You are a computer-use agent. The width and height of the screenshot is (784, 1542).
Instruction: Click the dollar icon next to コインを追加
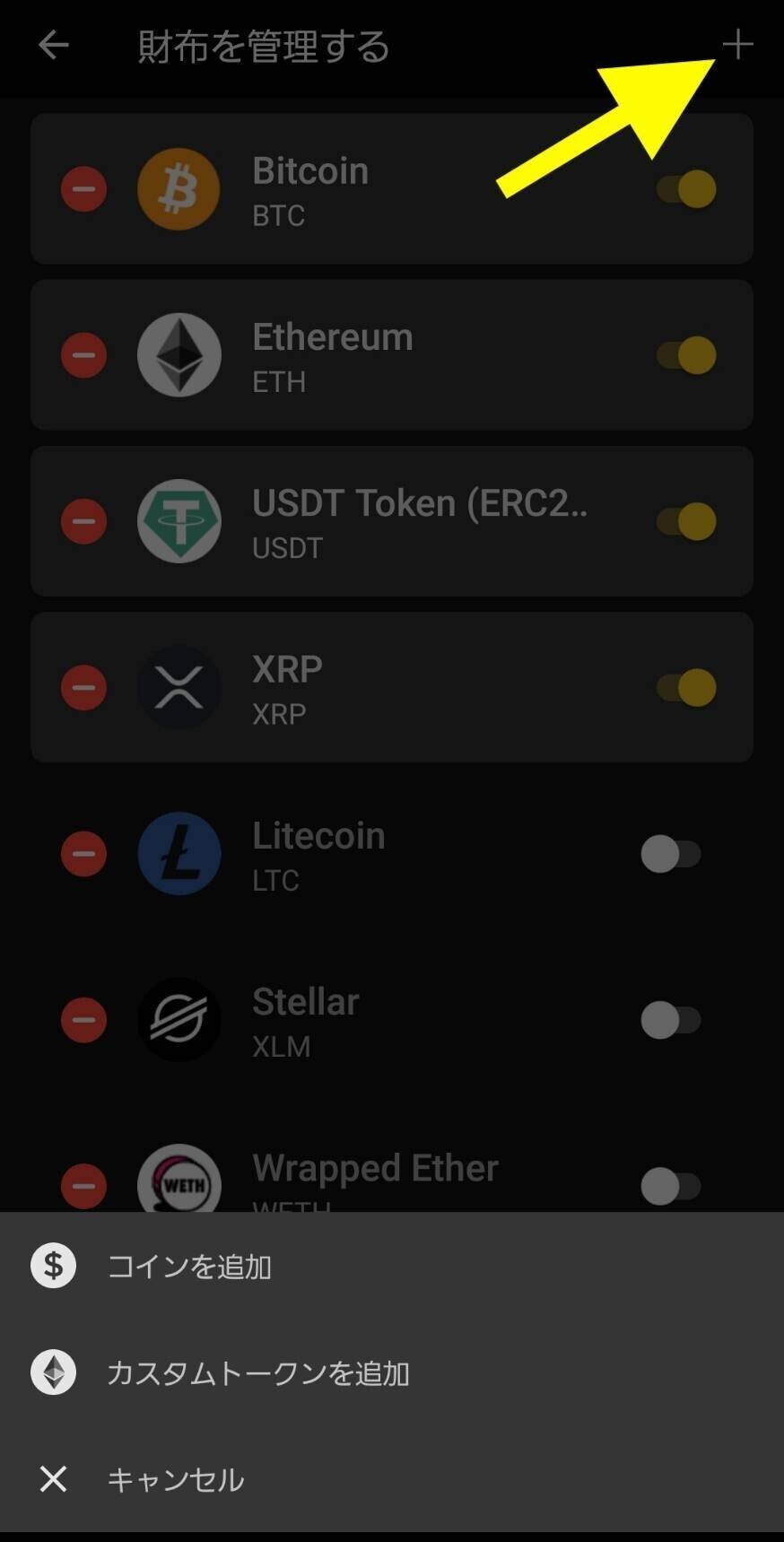(x=52, y=1266)
